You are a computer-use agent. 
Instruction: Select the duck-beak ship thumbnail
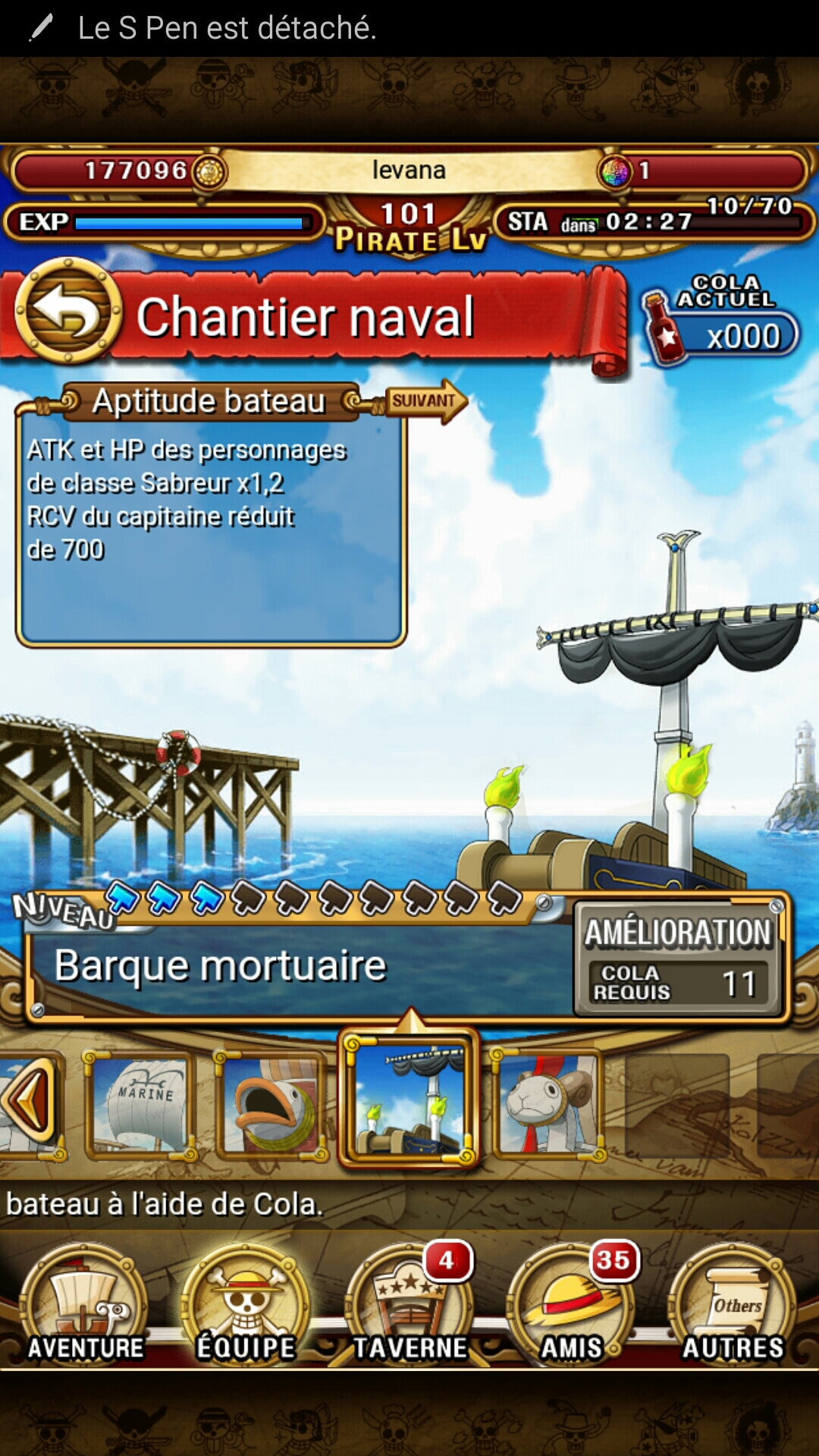pos(271,1105)
